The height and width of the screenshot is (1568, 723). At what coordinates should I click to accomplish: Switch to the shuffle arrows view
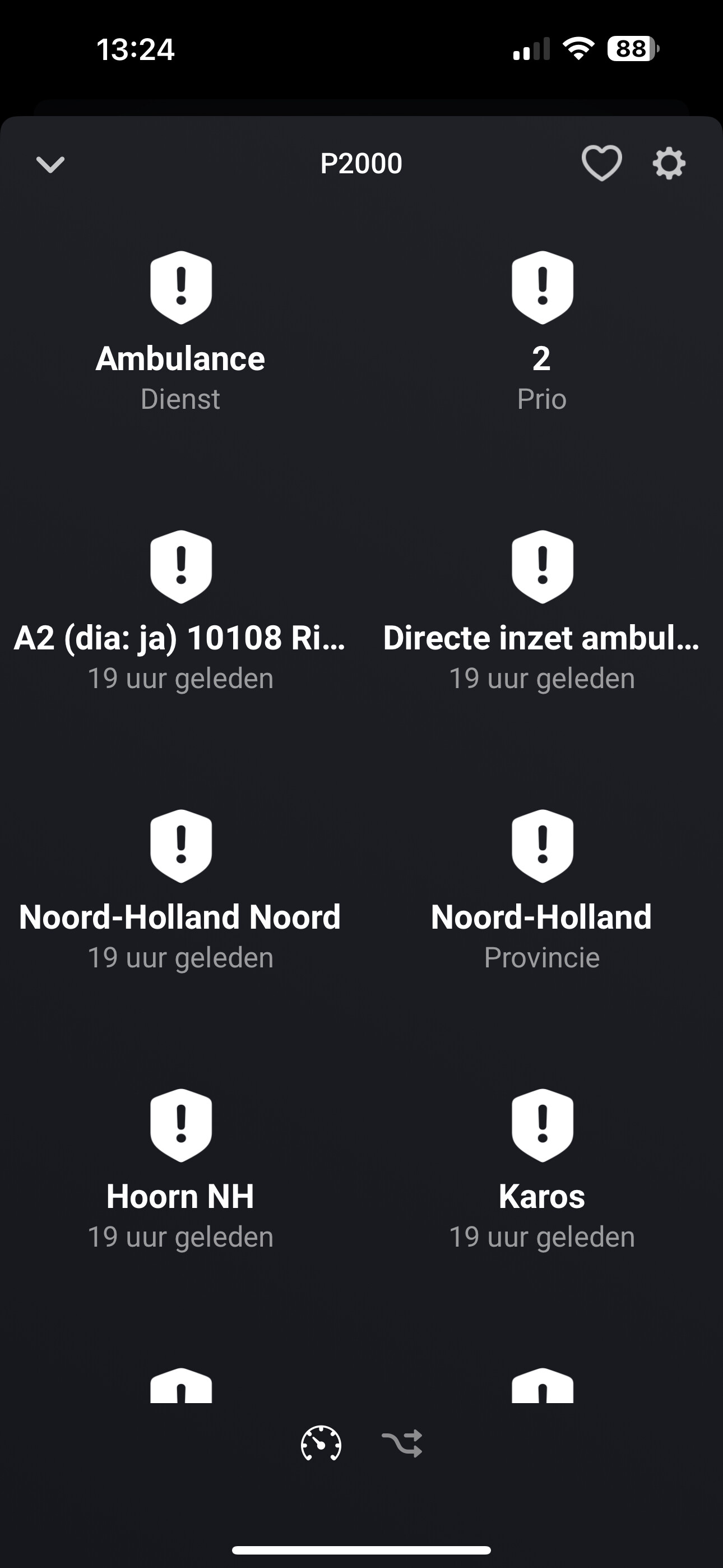click(x=402, y=1443)
